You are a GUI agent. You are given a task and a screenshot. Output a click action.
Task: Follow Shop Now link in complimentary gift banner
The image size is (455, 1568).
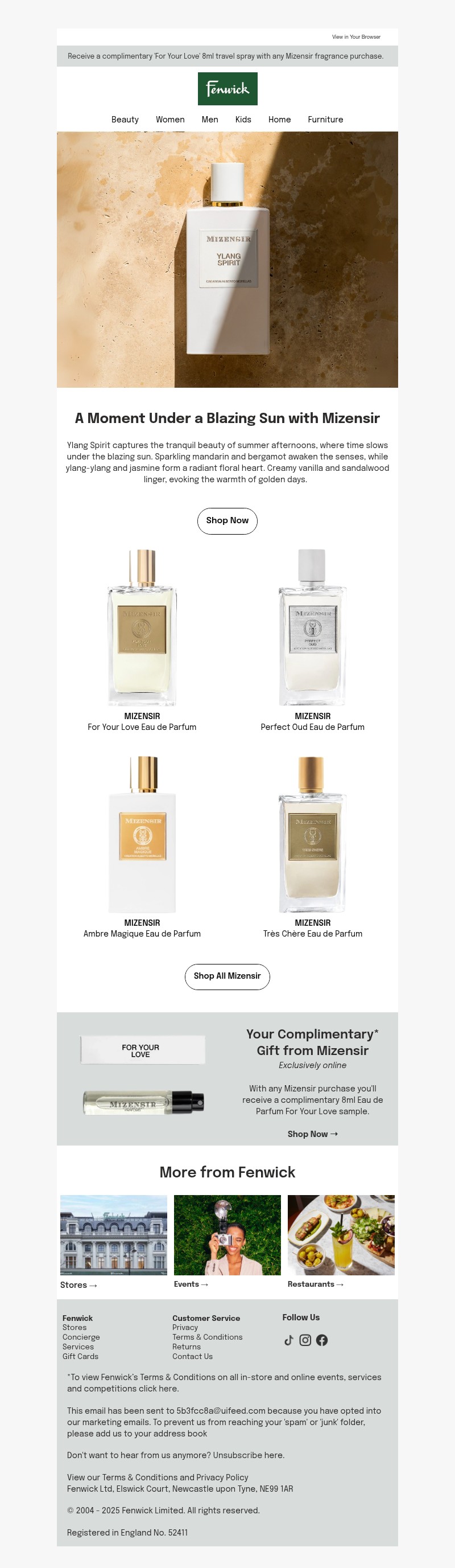(312, 1134)
